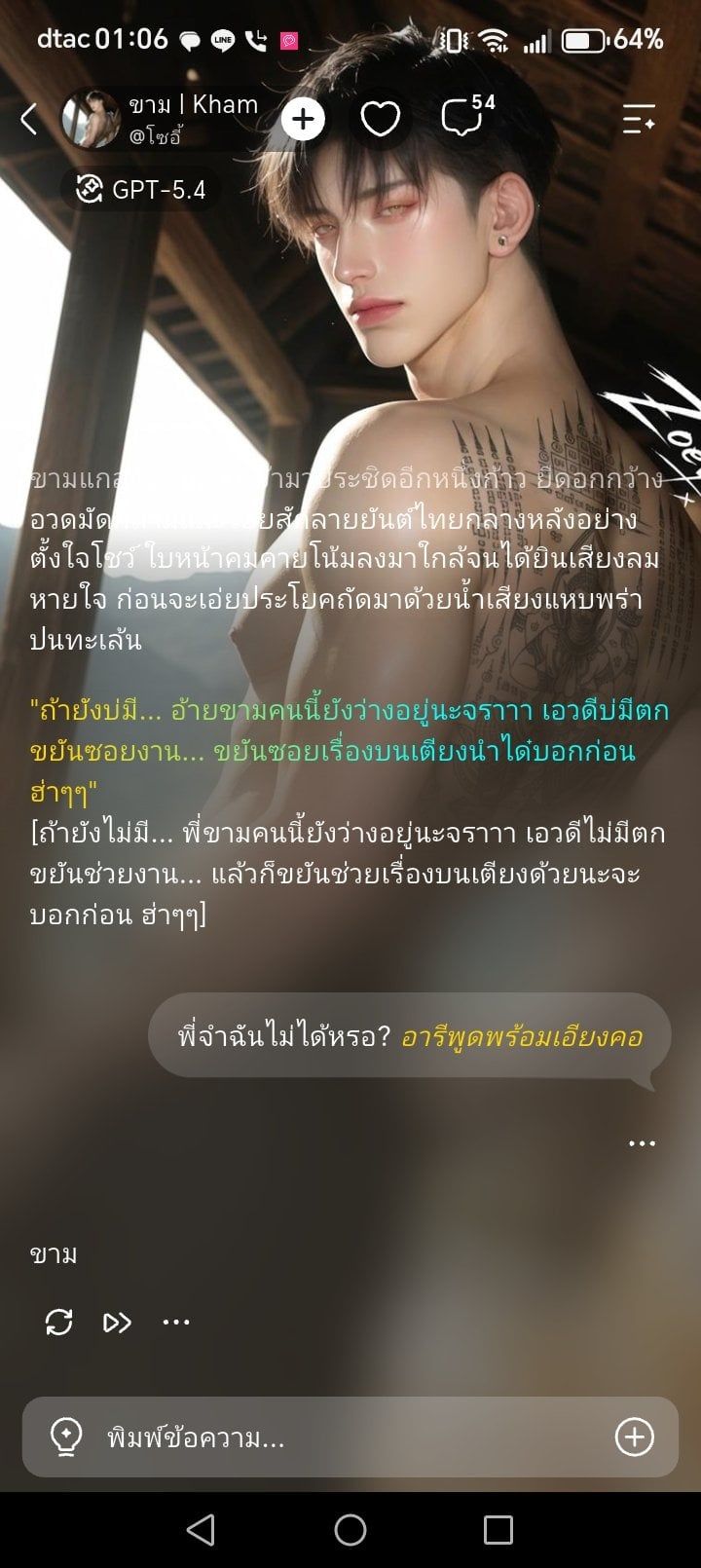Tap the lightbulb suggestion icon

65,1437
